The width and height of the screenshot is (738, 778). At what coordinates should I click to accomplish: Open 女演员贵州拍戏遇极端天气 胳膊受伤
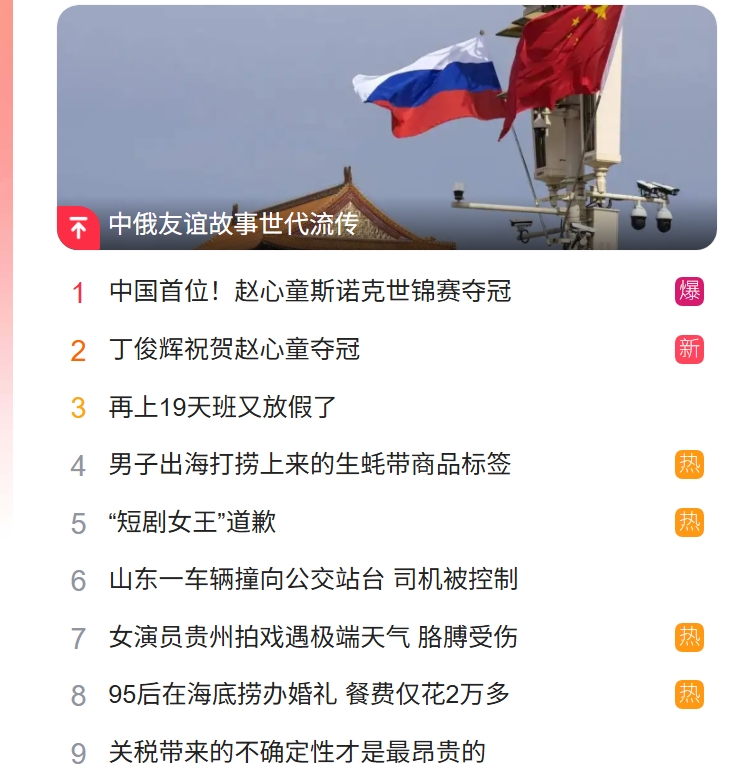point(313,637)
